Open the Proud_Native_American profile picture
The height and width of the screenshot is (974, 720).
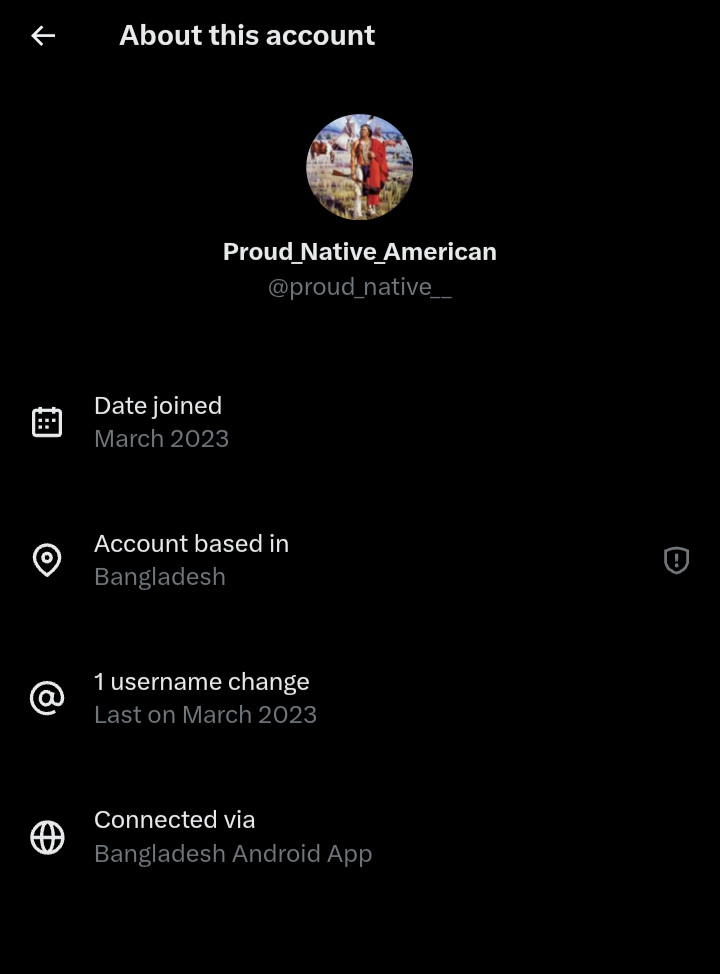pyautogui.click(x=359, y=167)
